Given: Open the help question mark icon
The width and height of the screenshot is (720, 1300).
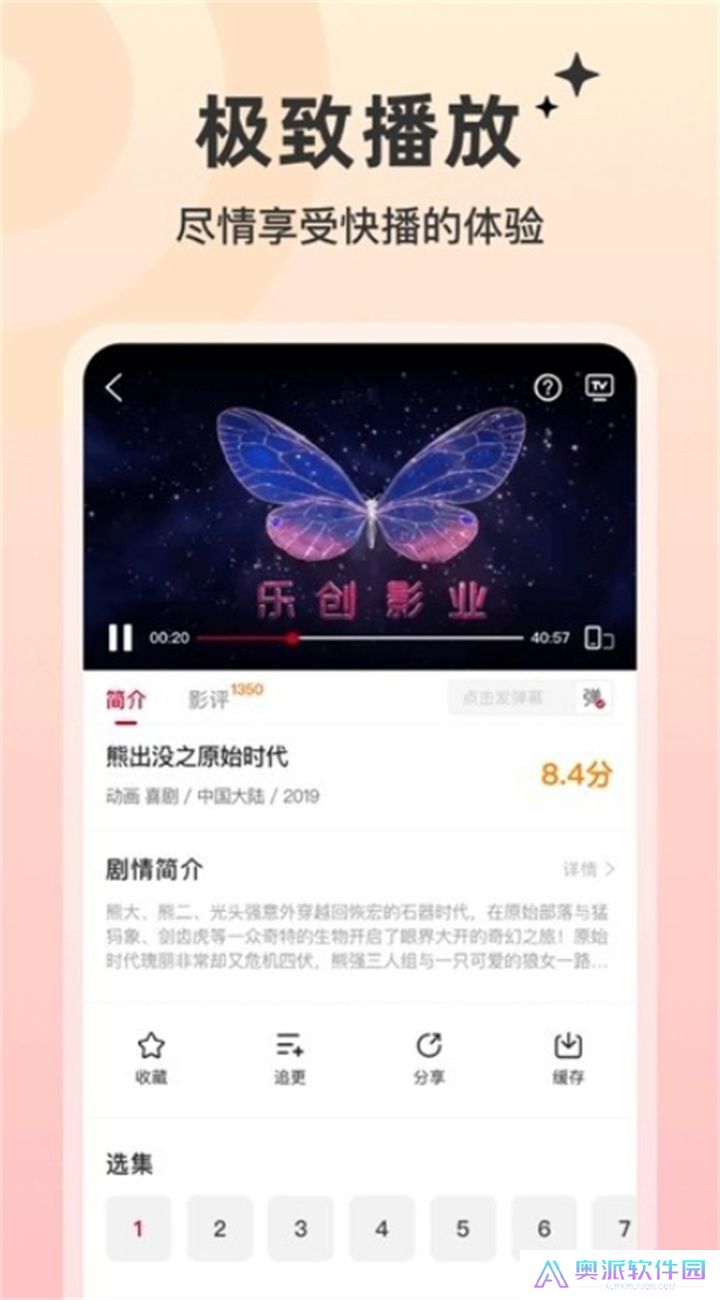Looking at the screenshot, I should tap(546, 388).
